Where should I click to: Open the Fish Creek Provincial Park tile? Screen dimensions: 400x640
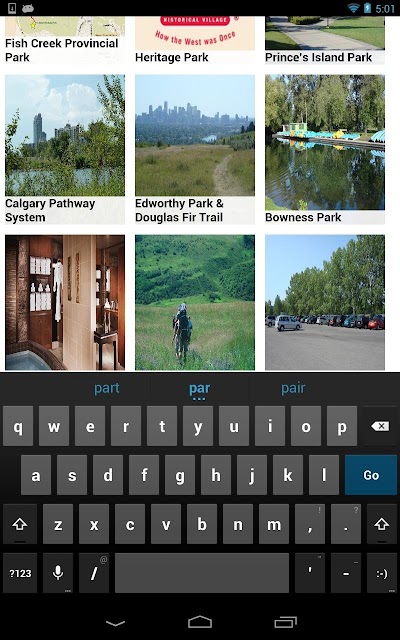(65, 40)
